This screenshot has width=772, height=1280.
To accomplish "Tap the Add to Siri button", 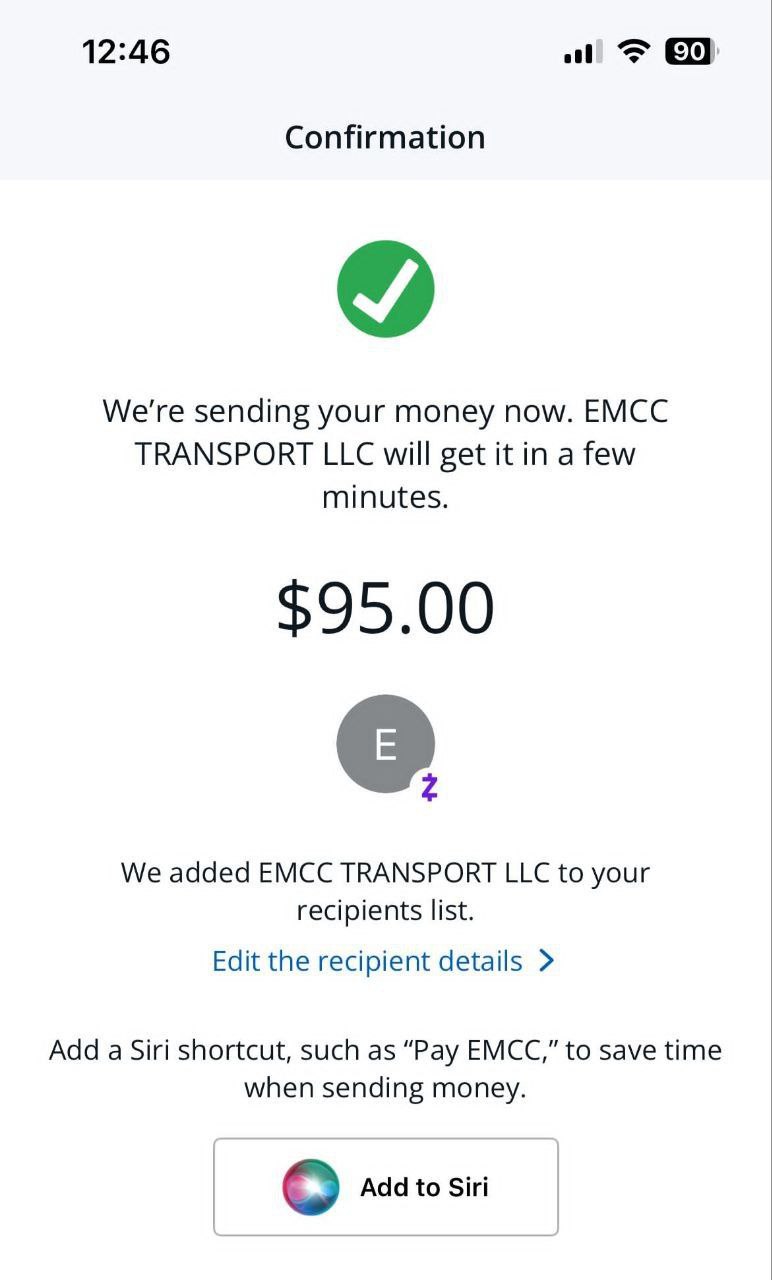I will [385, 1187].
